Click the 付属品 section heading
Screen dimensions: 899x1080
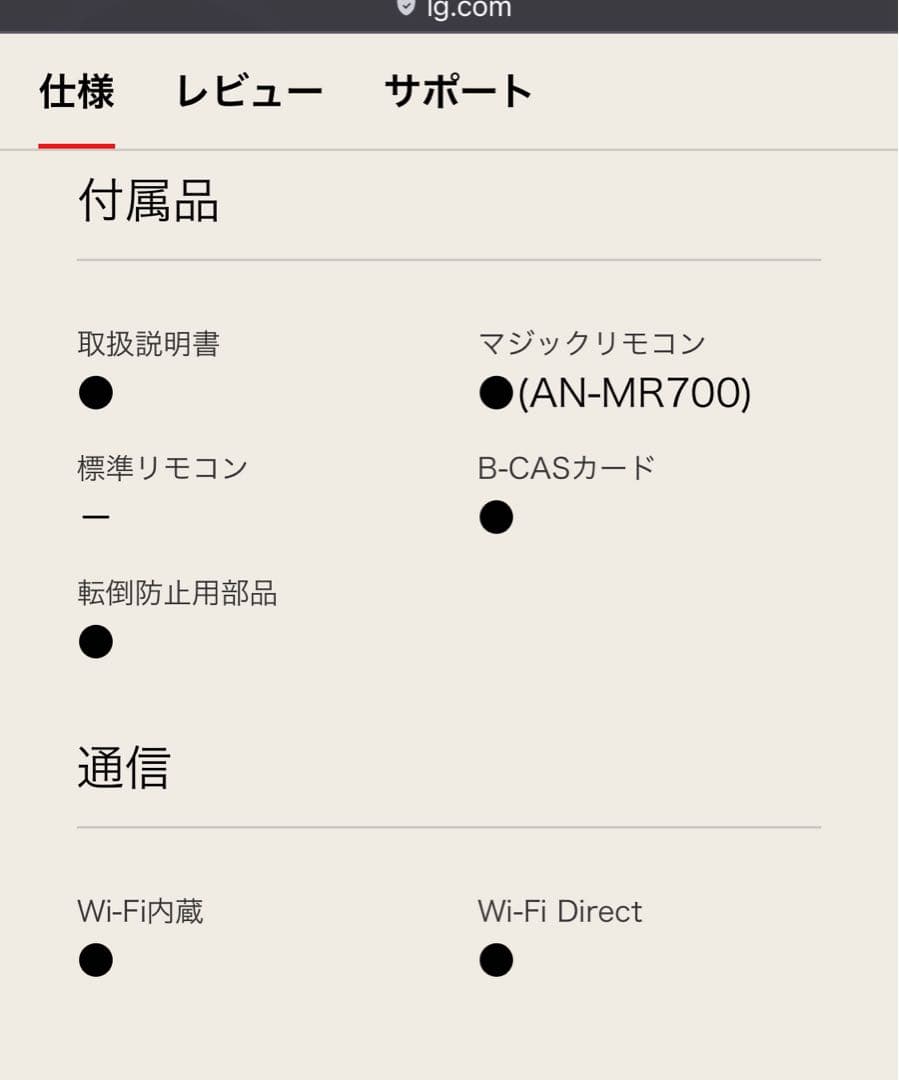tap(148, 203)
